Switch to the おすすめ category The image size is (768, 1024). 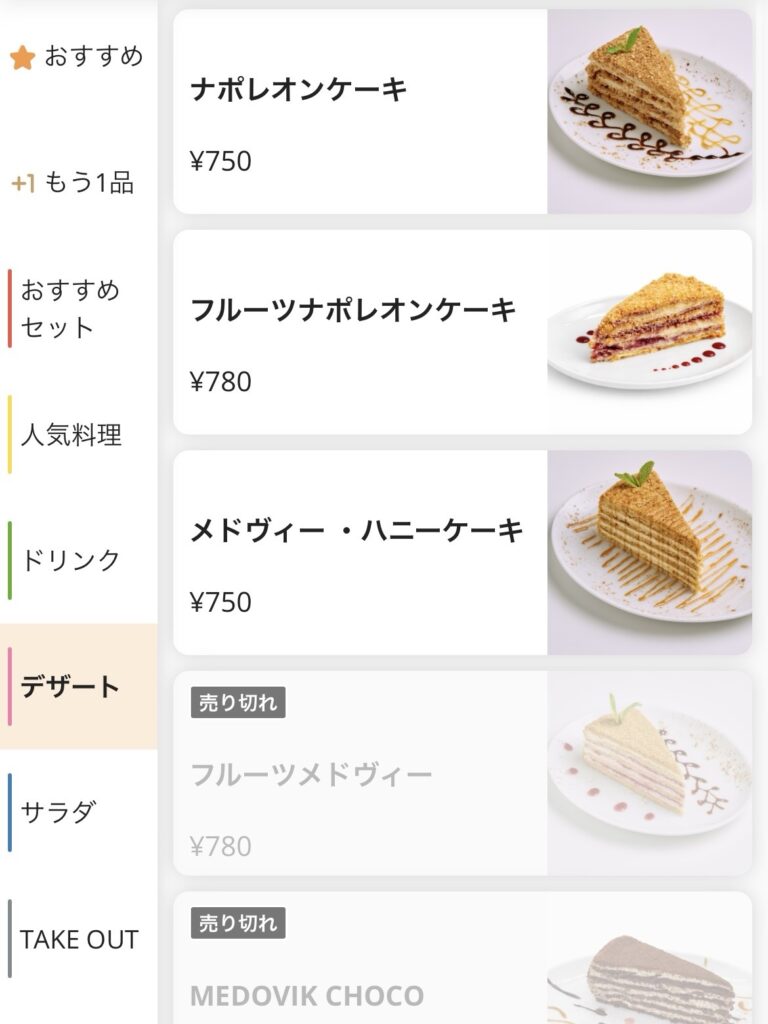(78, 57)
